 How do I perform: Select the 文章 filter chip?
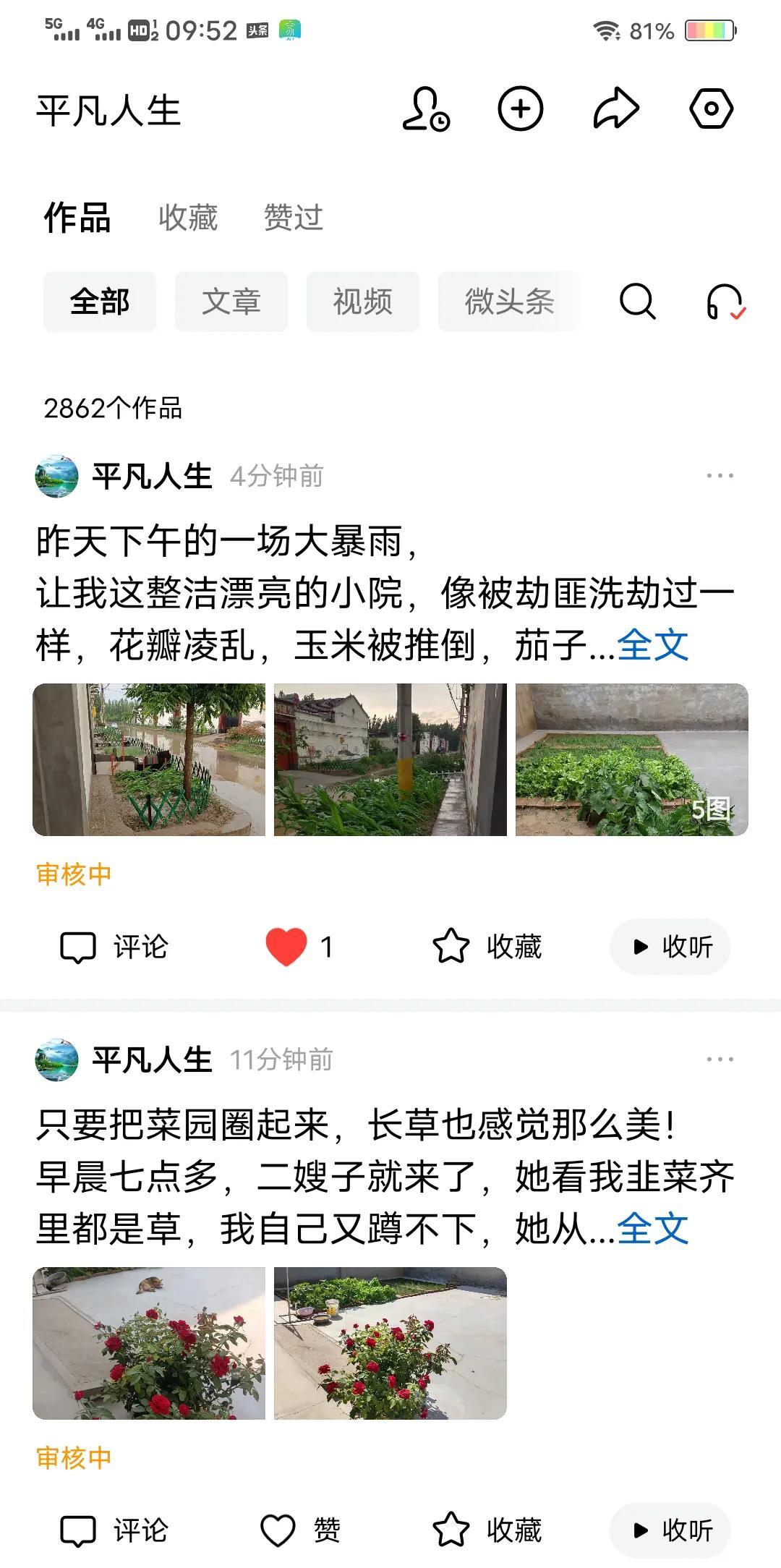tap(231, 302)
